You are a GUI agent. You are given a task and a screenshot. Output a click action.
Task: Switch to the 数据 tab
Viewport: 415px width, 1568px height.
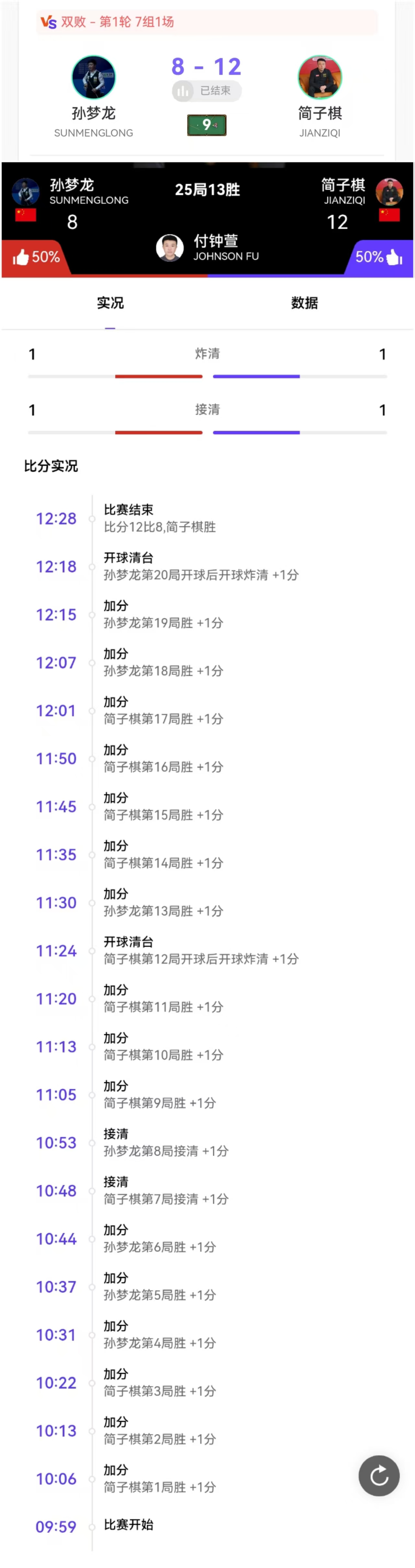[x=304, y=303]
